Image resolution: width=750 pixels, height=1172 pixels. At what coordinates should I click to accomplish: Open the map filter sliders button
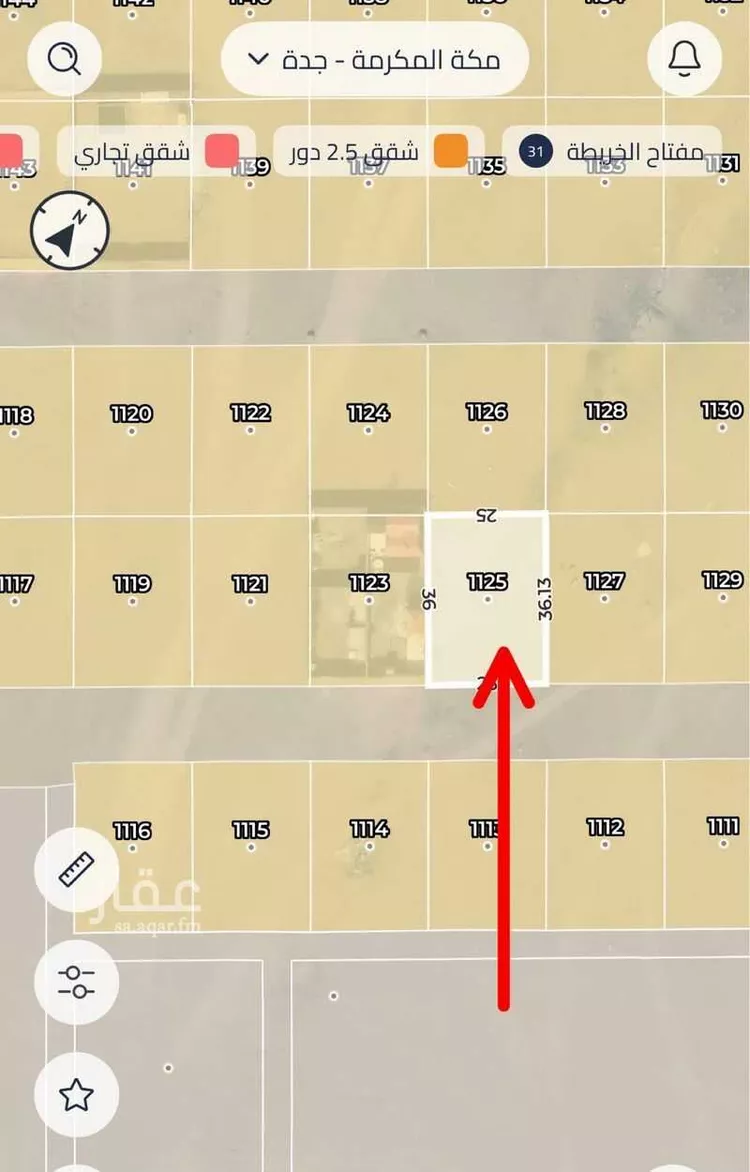(76, 982)
